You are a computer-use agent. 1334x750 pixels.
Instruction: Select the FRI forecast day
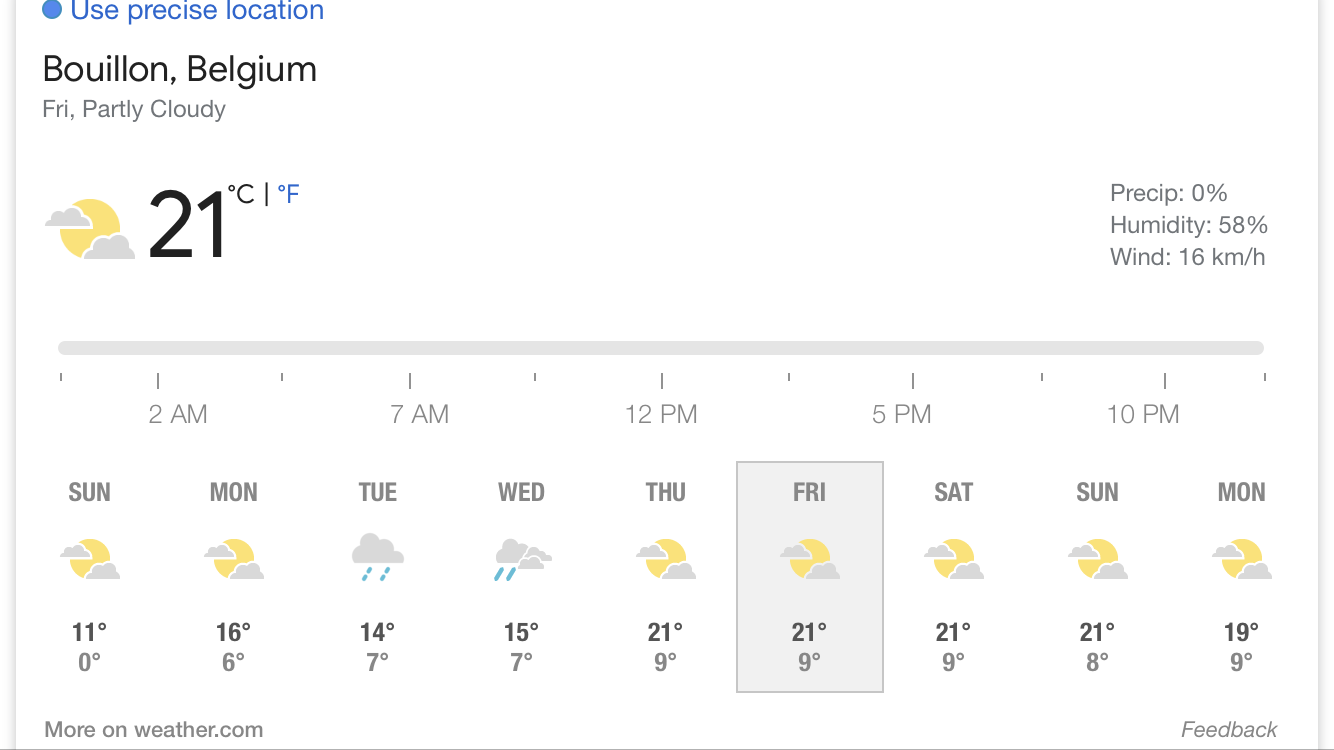(810, 575)
